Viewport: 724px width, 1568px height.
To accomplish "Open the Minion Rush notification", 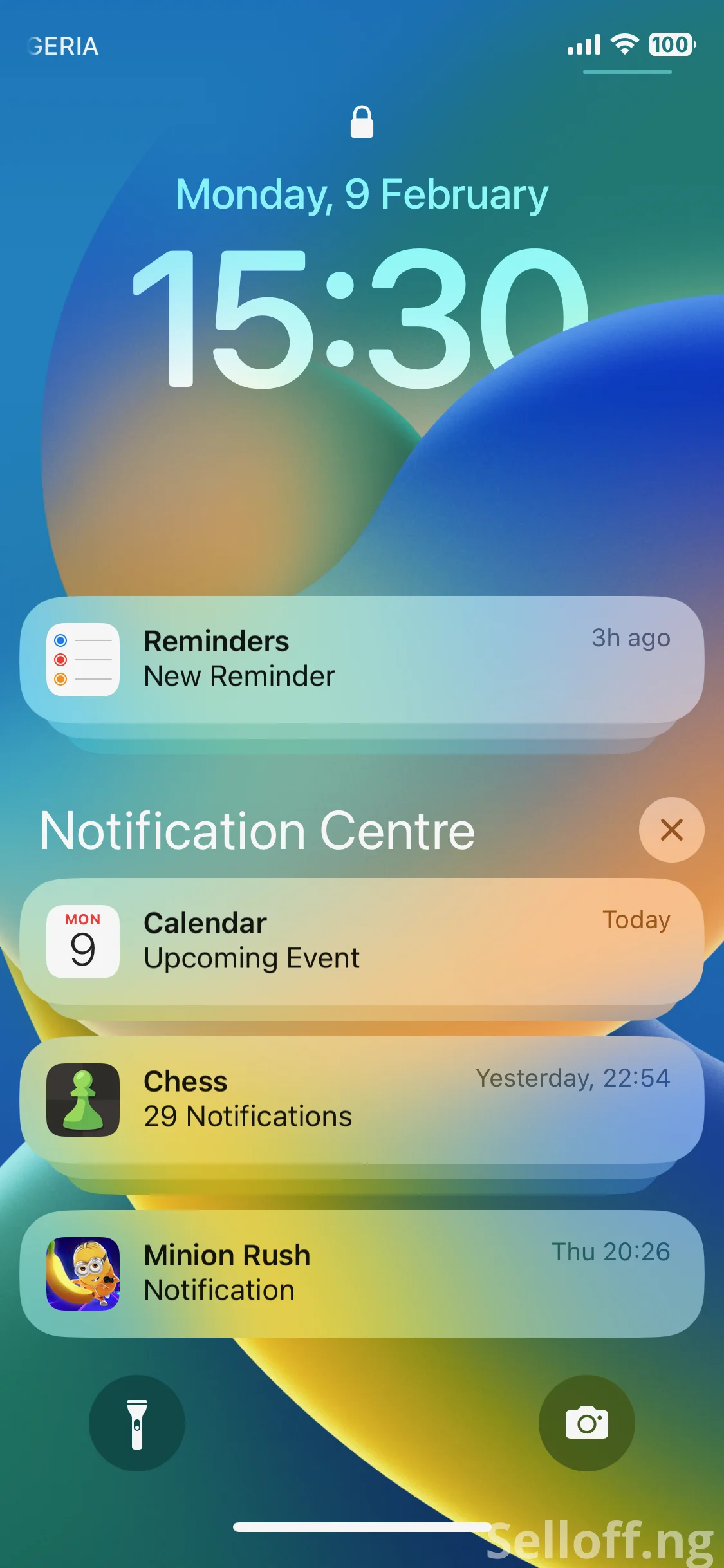I will [362, 1273].
